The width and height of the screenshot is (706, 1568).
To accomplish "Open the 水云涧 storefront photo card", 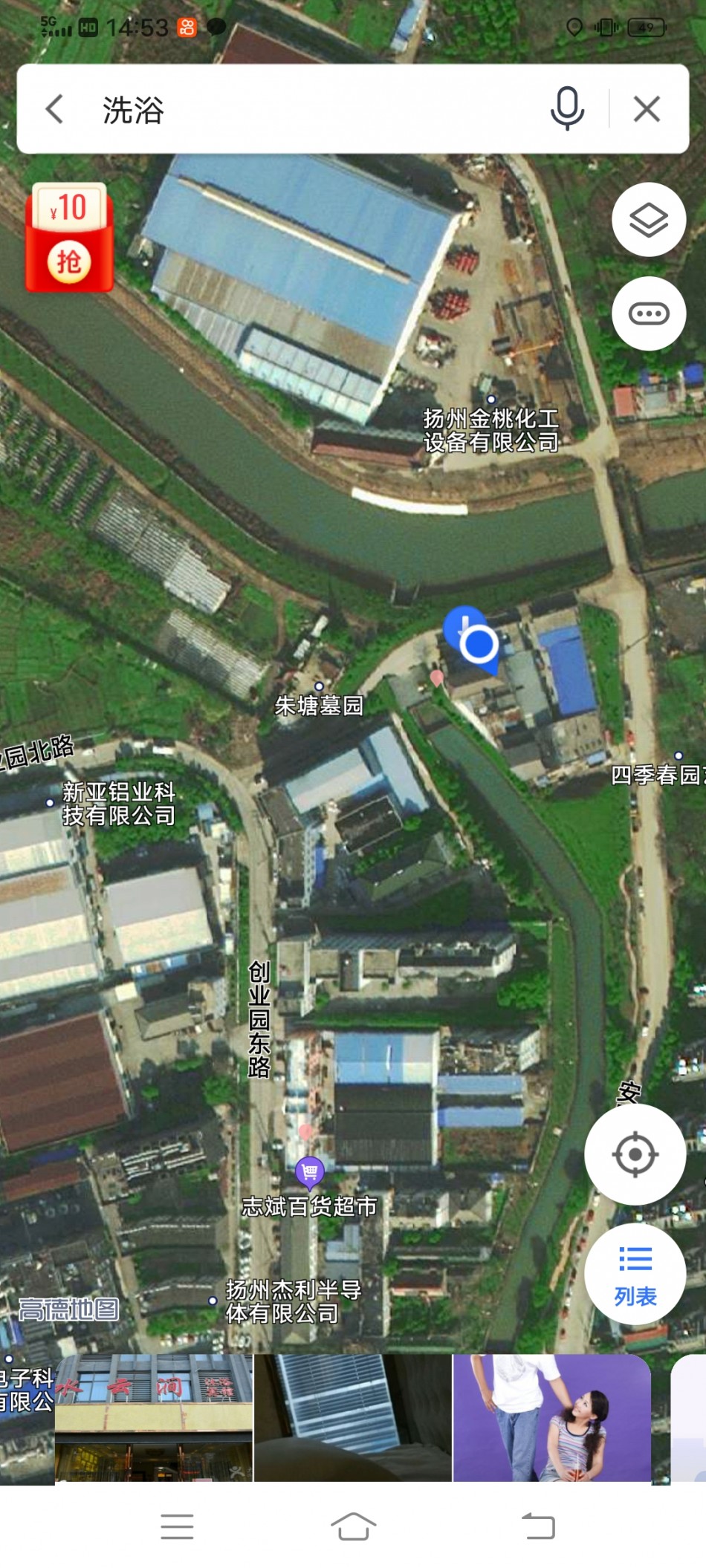I will [154, 1418].
